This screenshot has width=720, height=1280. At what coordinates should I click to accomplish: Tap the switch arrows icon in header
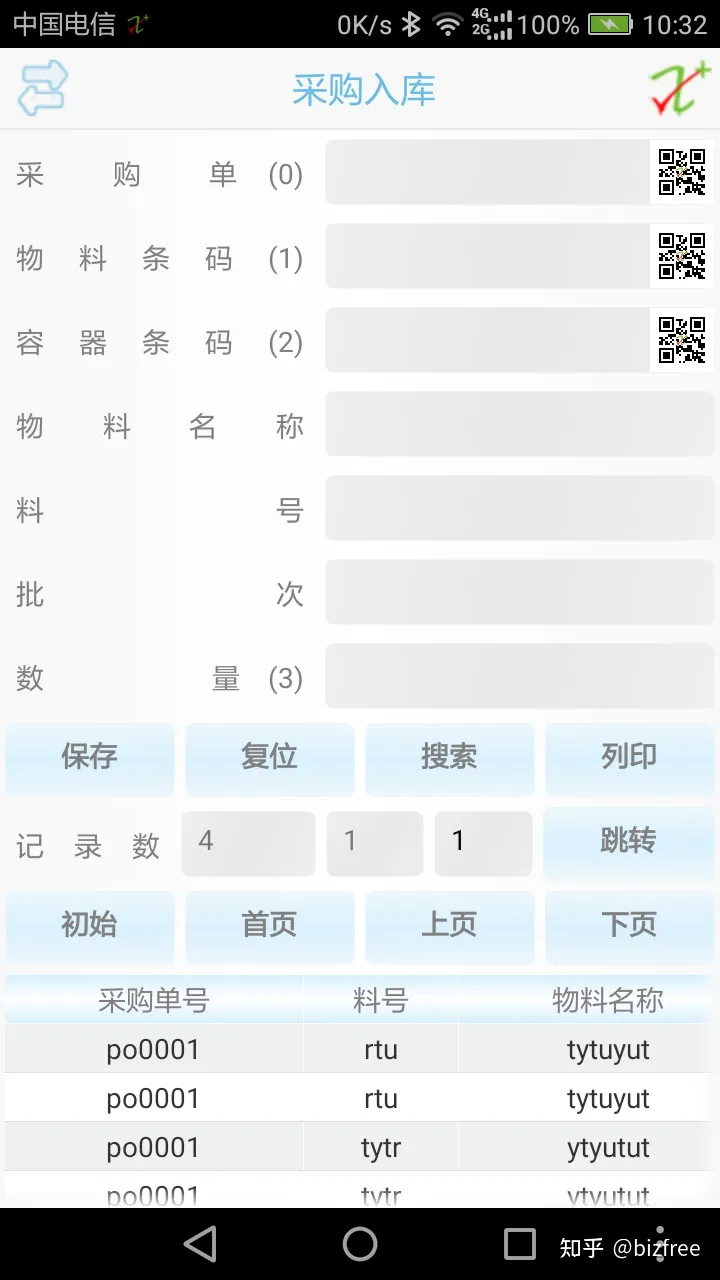tap(43, 88)
